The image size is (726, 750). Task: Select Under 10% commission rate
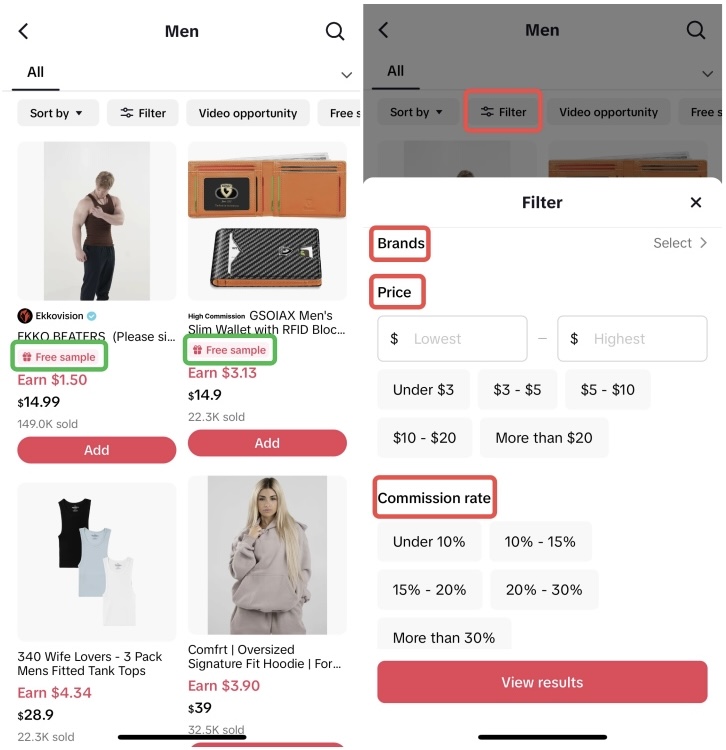[x=429, y=542]
